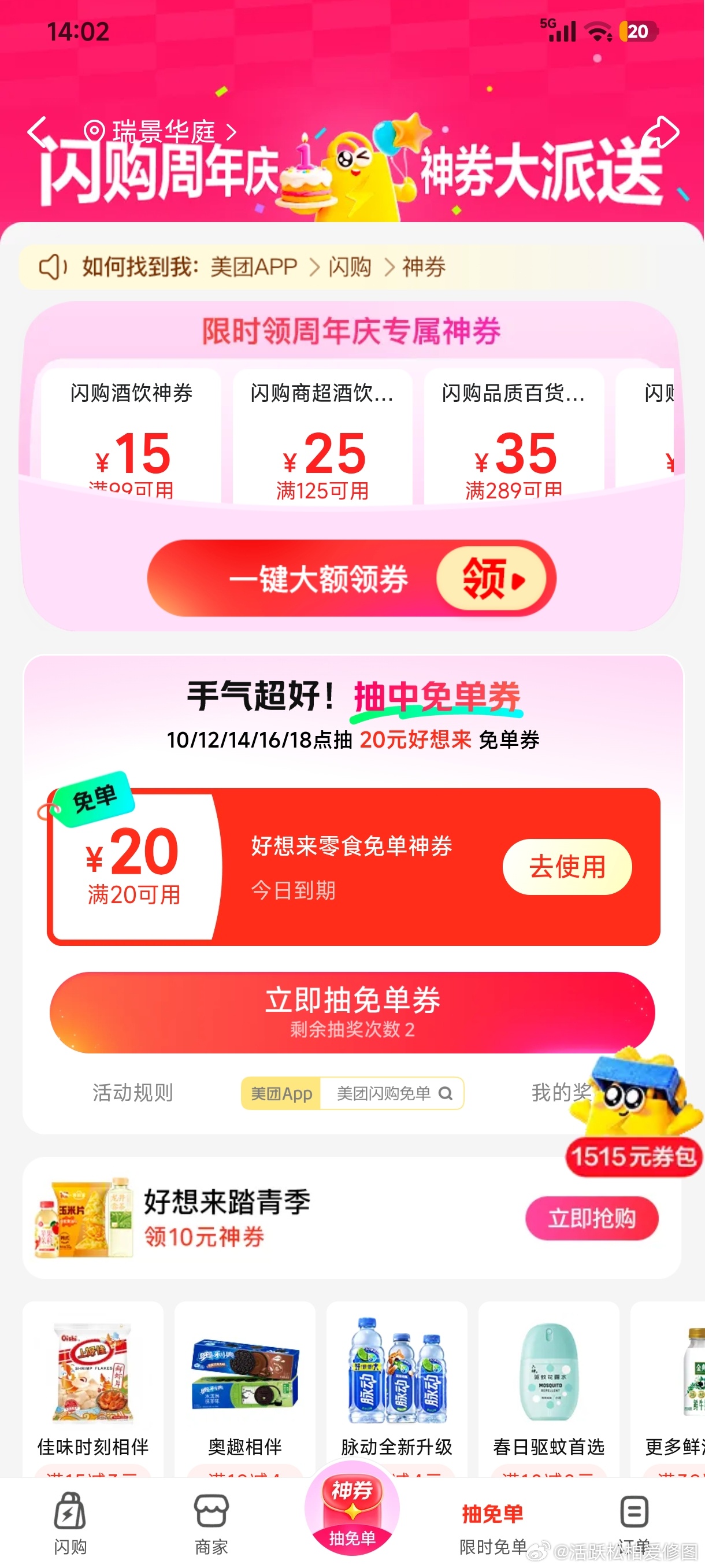This screenshot has height=1568, width=705.
Task: Use the 好想来零食免单神券 via 去使用
Action: 567,867
